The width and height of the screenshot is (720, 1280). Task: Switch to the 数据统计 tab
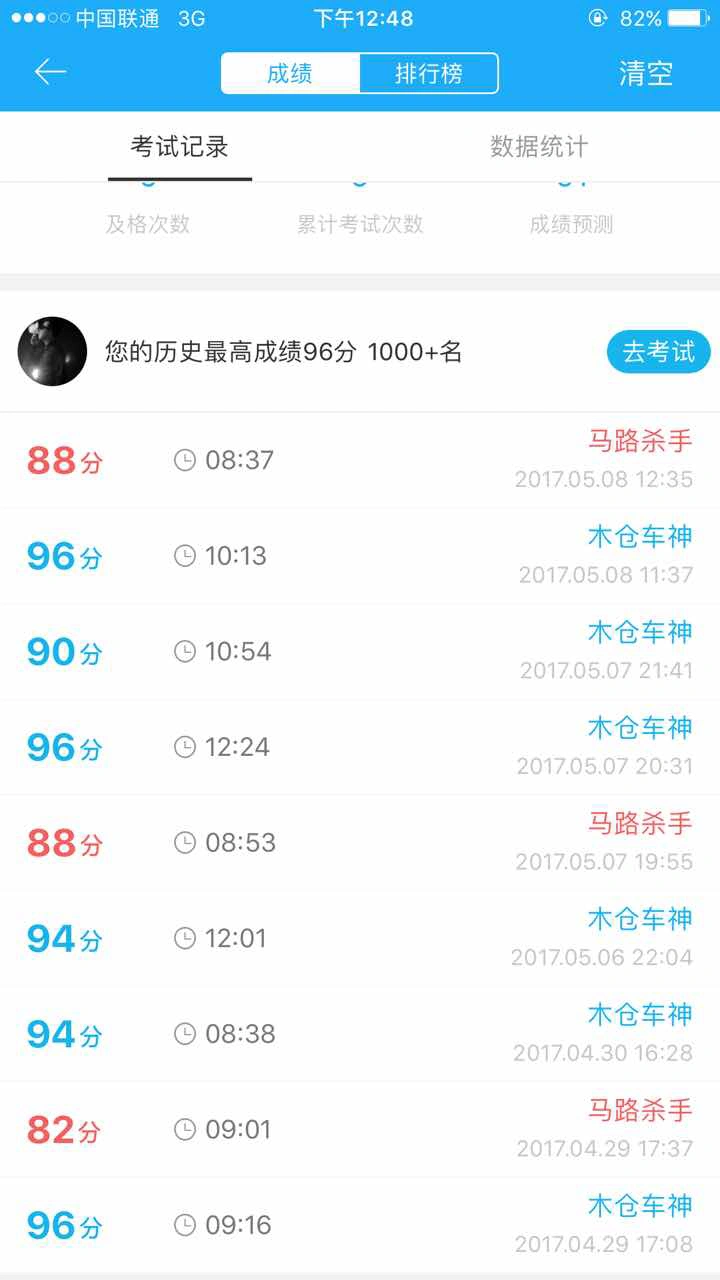coord(539,147)
